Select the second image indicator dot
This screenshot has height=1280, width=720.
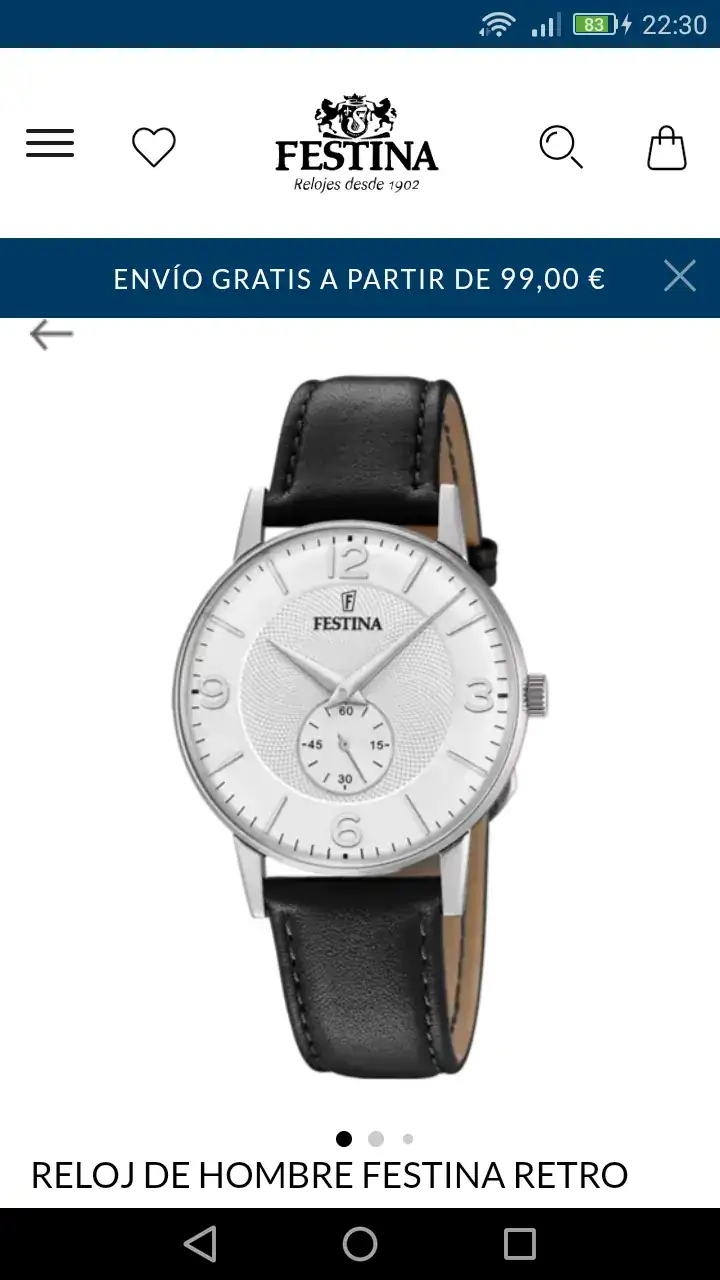point(376,1138)
